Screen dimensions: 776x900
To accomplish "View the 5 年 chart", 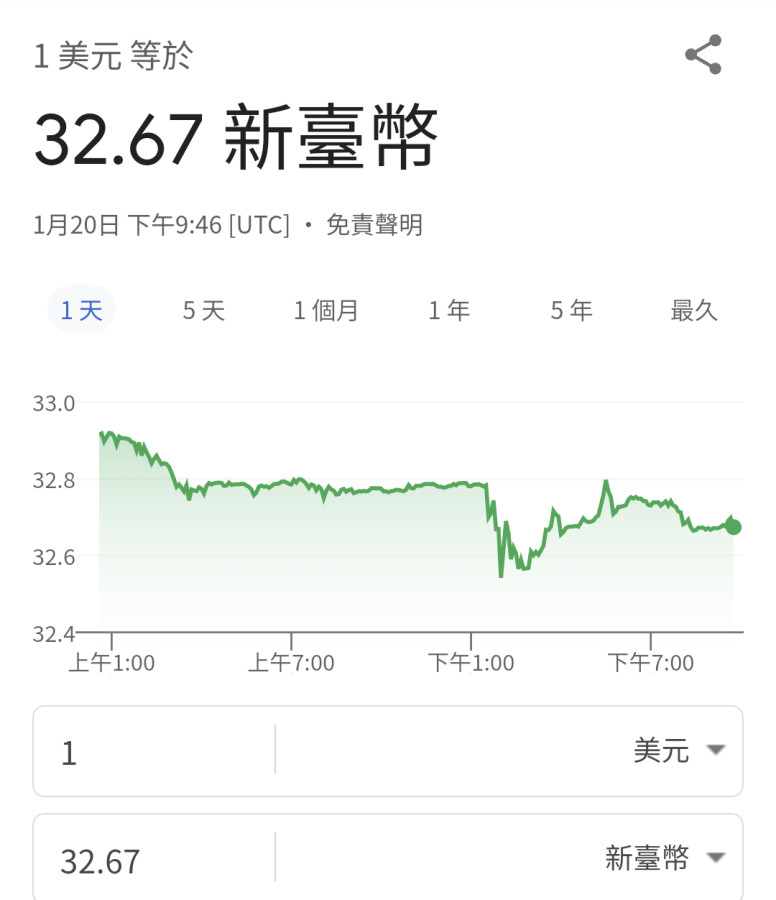I will point(571,310).
